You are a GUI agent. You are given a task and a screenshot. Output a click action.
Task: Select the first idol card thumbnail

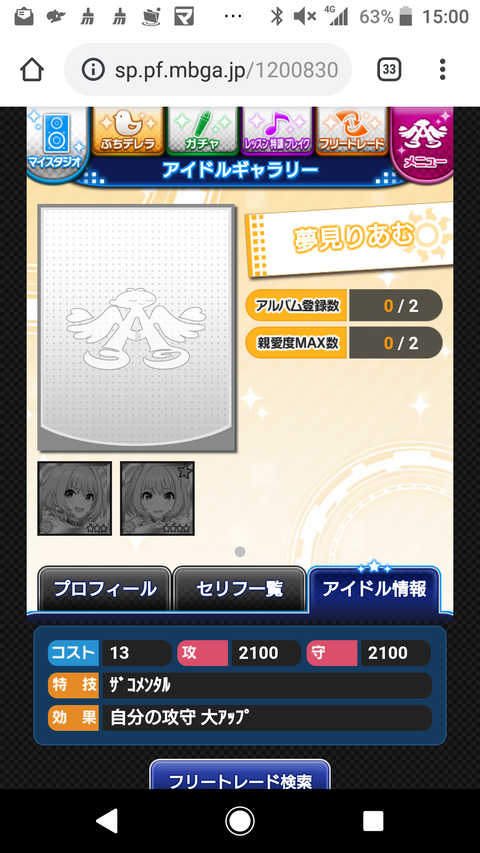[x=75, y=498]
